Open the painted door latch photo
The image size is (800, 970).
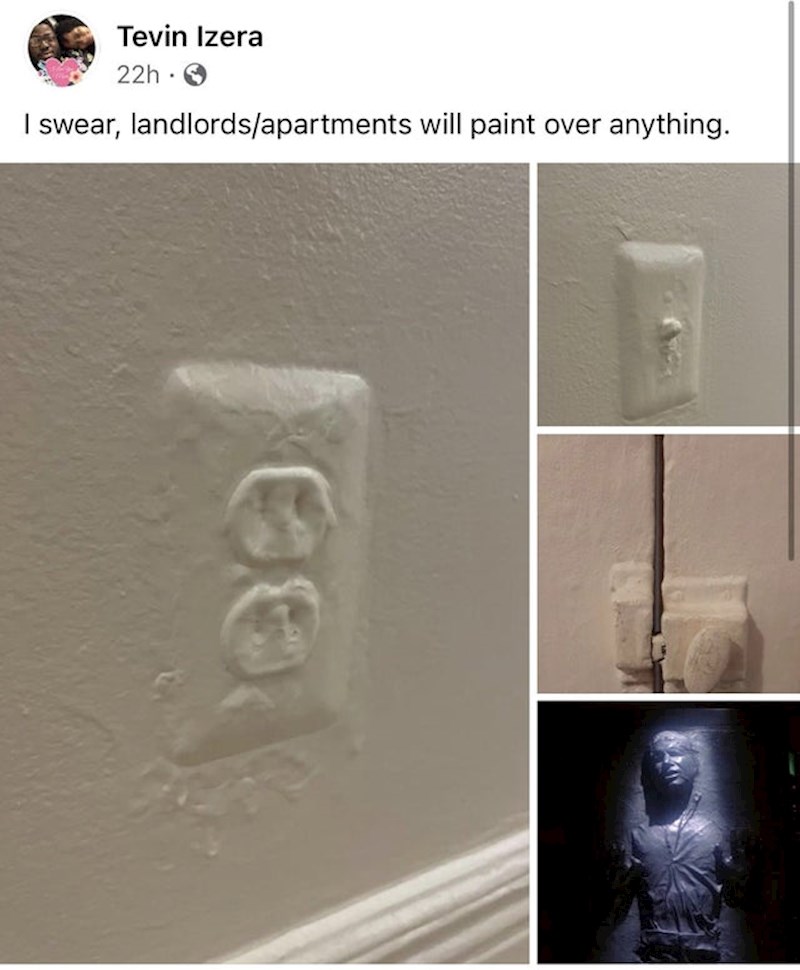point(662,563)
